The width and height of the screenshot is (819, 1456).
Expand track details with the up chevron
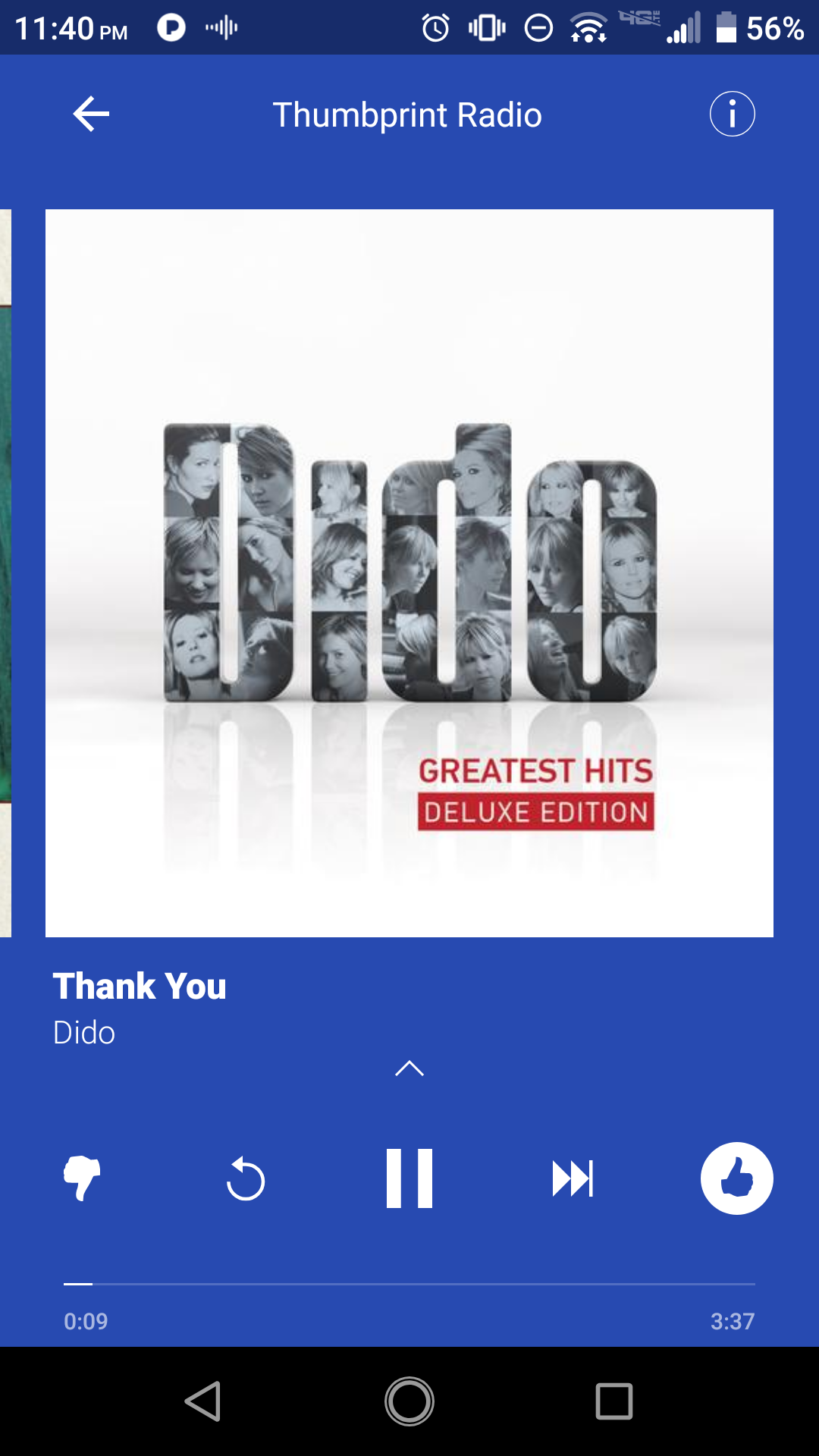[x=409, y=1068]
